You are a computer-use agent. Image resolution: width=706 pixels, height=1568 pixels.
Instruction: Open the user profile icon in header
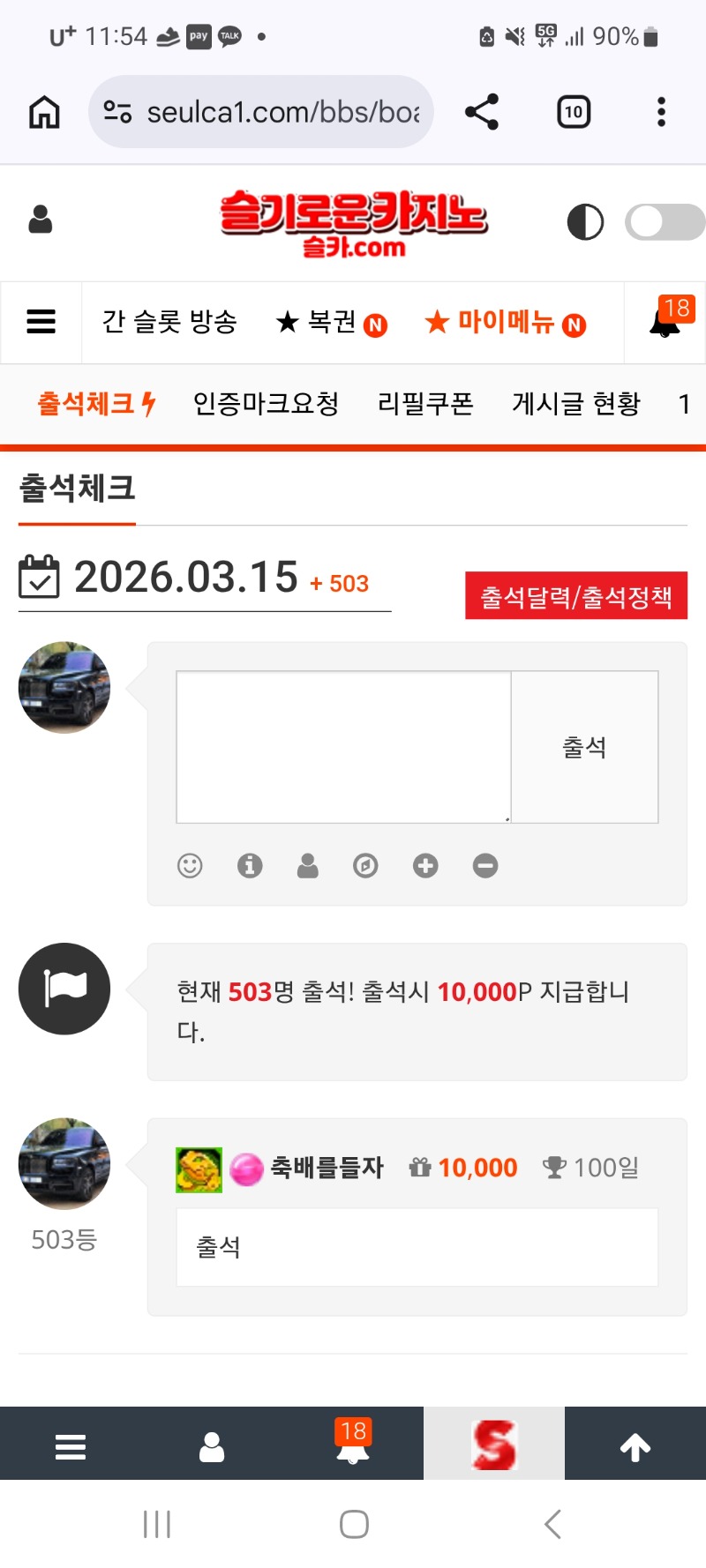tap(41, 220)
